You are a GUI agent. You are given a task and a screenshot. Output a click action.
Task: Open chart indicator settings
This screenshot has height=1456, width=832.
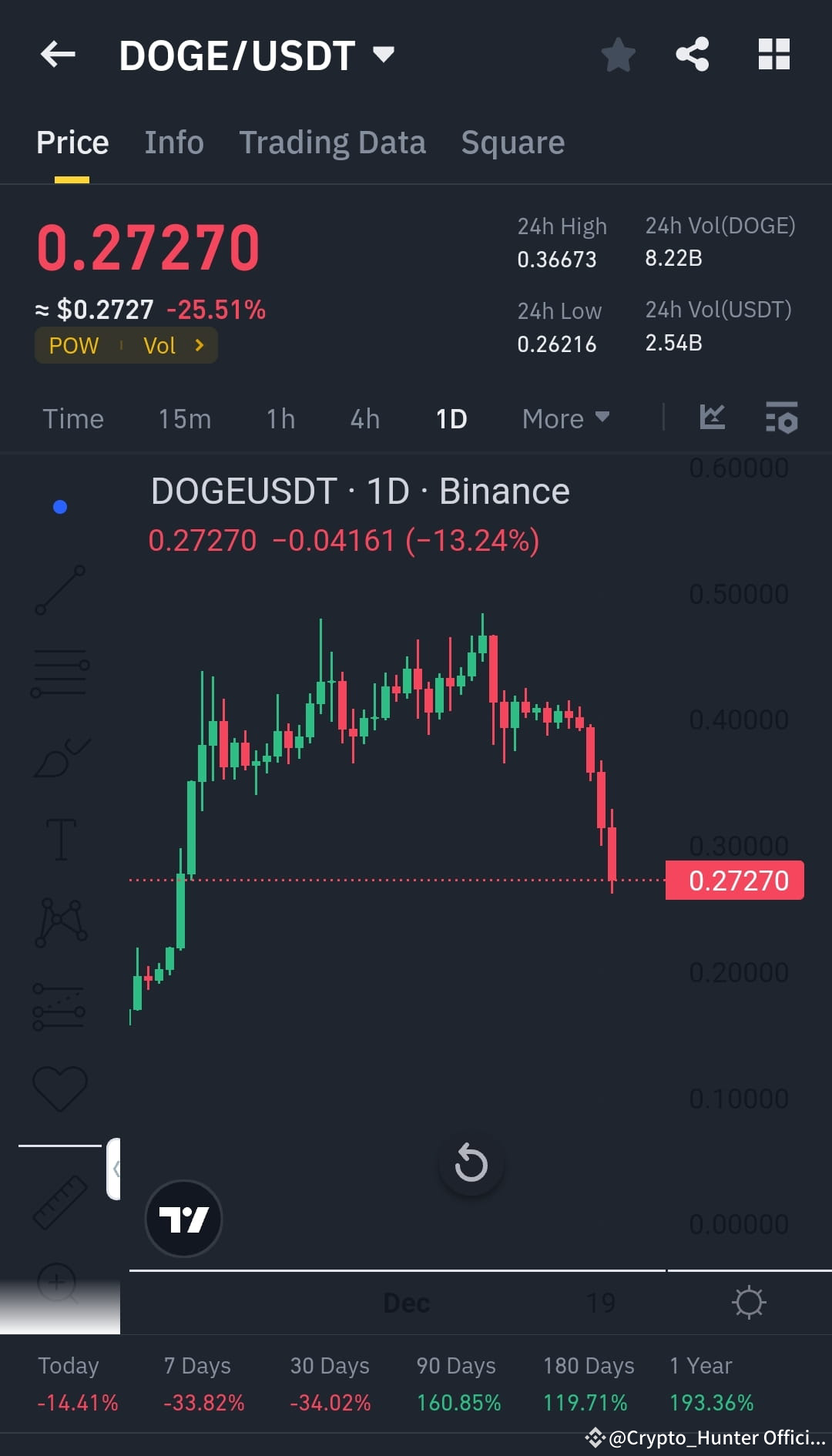point(782,418)
